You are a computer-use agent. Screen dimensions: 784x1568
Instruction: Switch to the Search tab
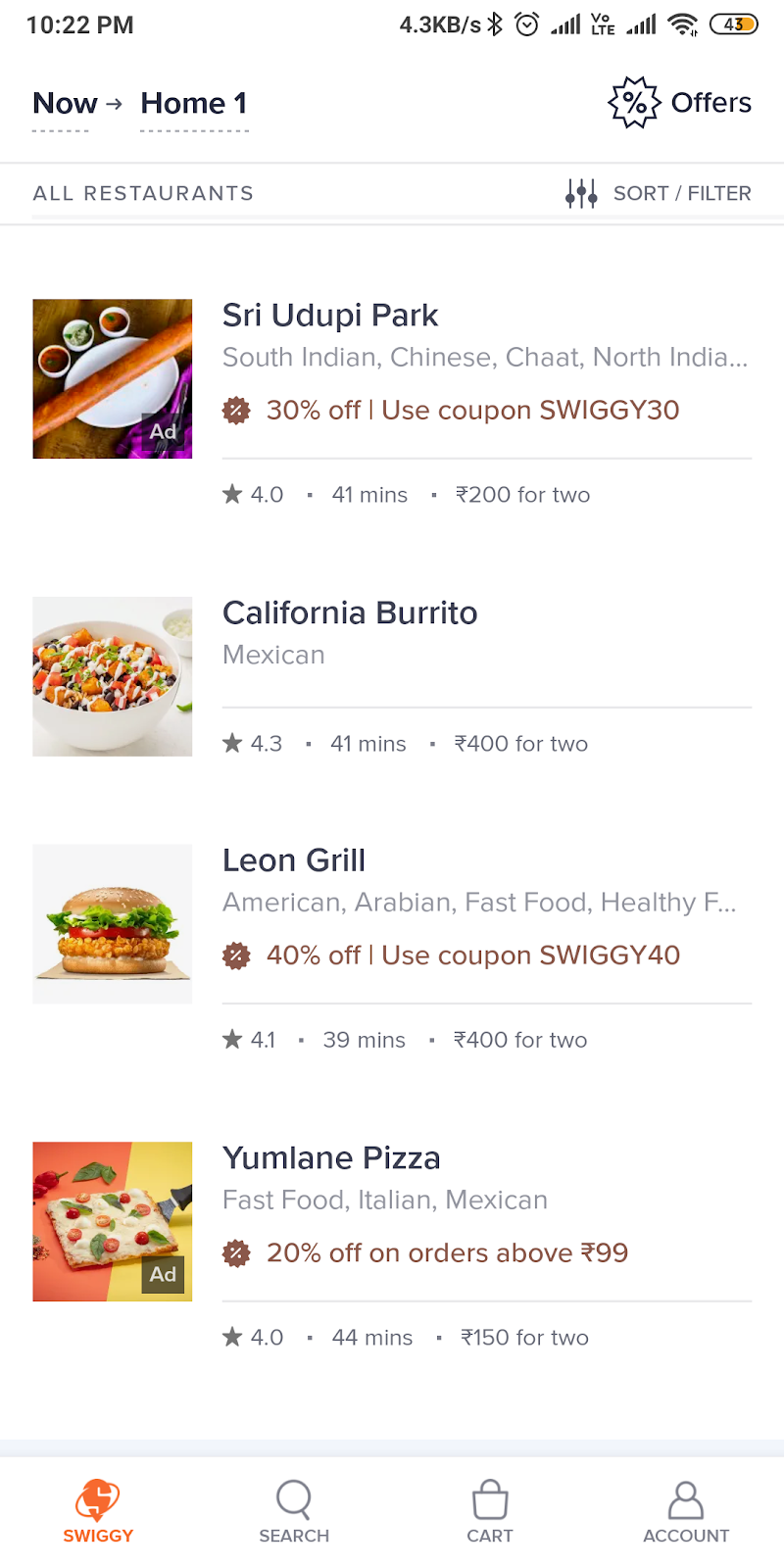294,1511
